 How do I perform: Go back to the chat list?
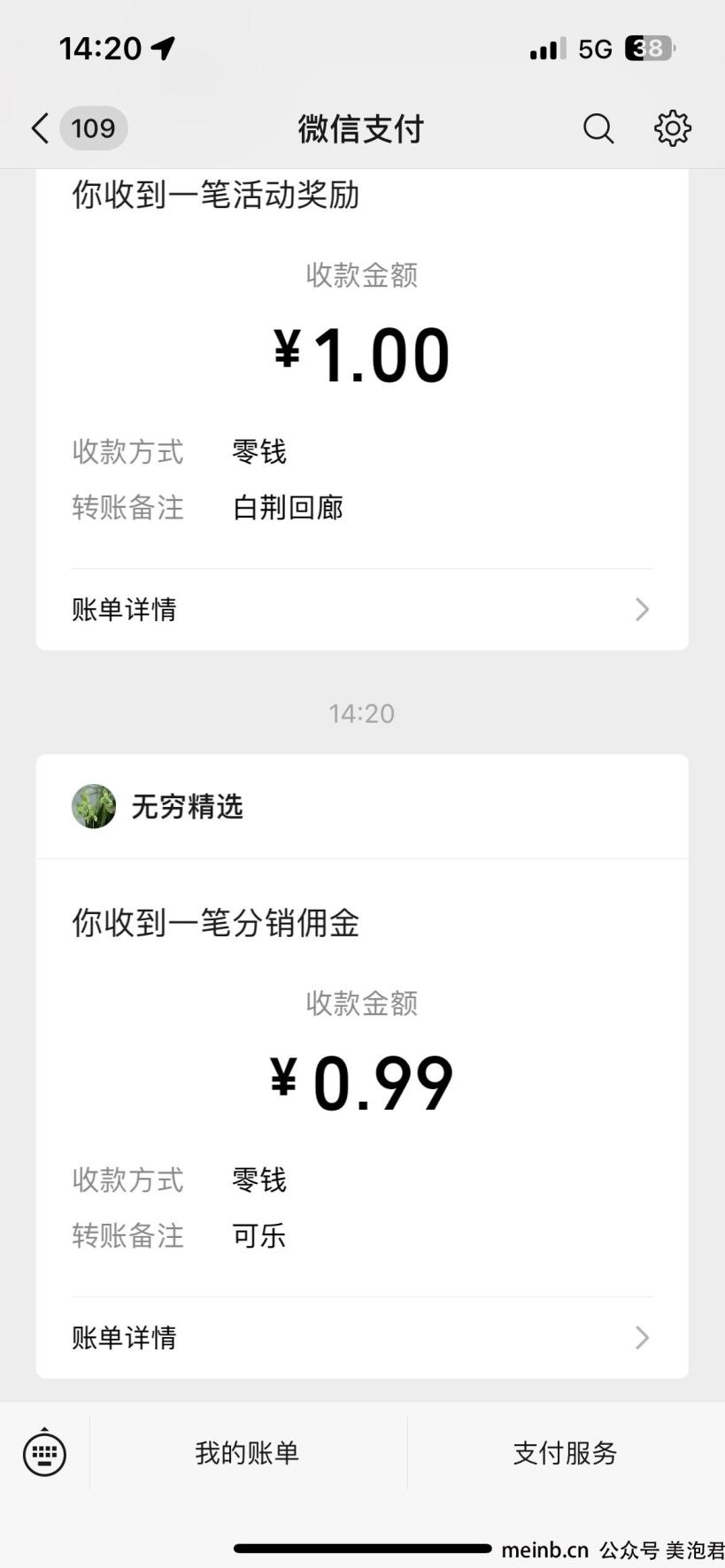point(78,128)
